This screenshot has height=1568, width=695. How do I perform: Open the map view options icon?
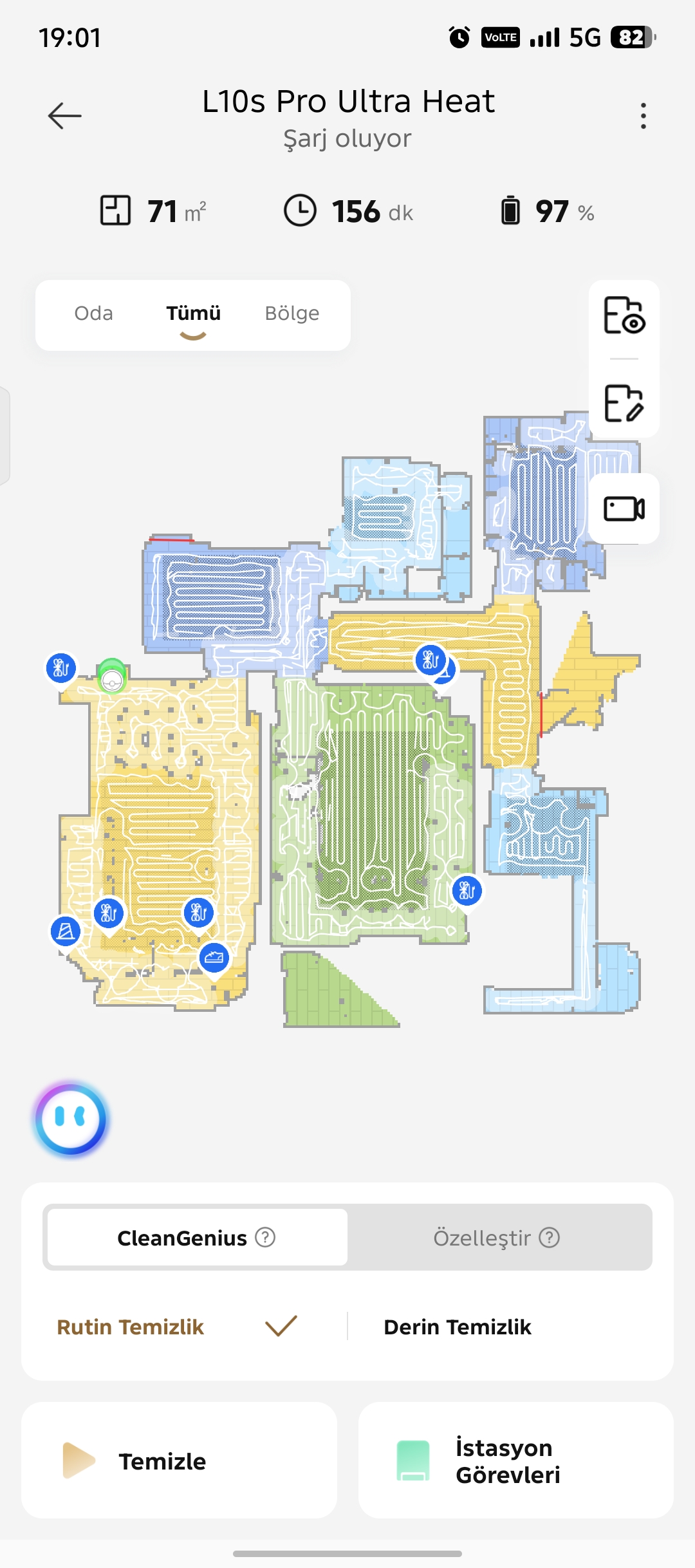(624, 315)
